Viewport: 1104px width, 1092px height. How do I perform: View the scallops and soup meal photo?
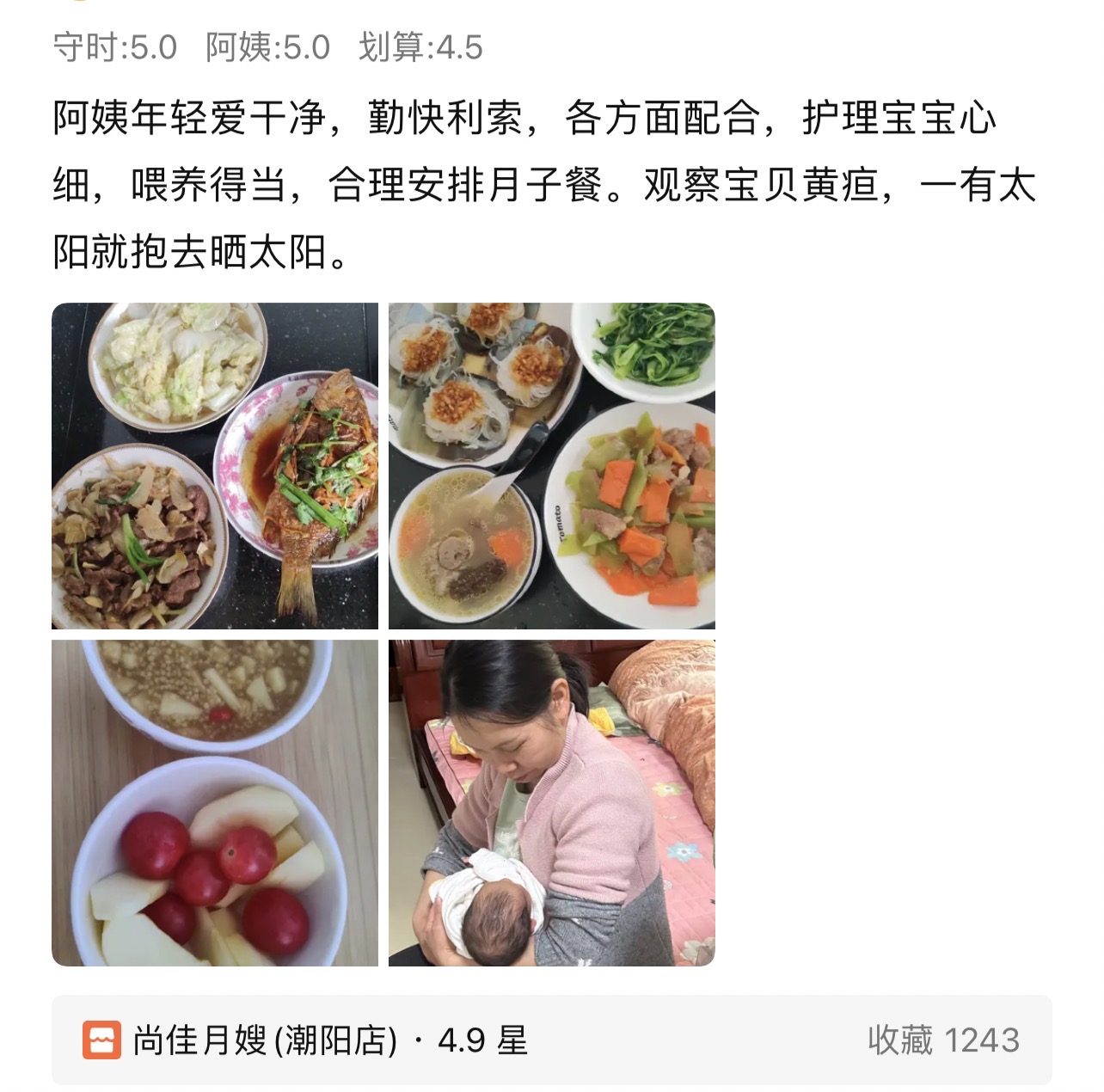point(551,465)
